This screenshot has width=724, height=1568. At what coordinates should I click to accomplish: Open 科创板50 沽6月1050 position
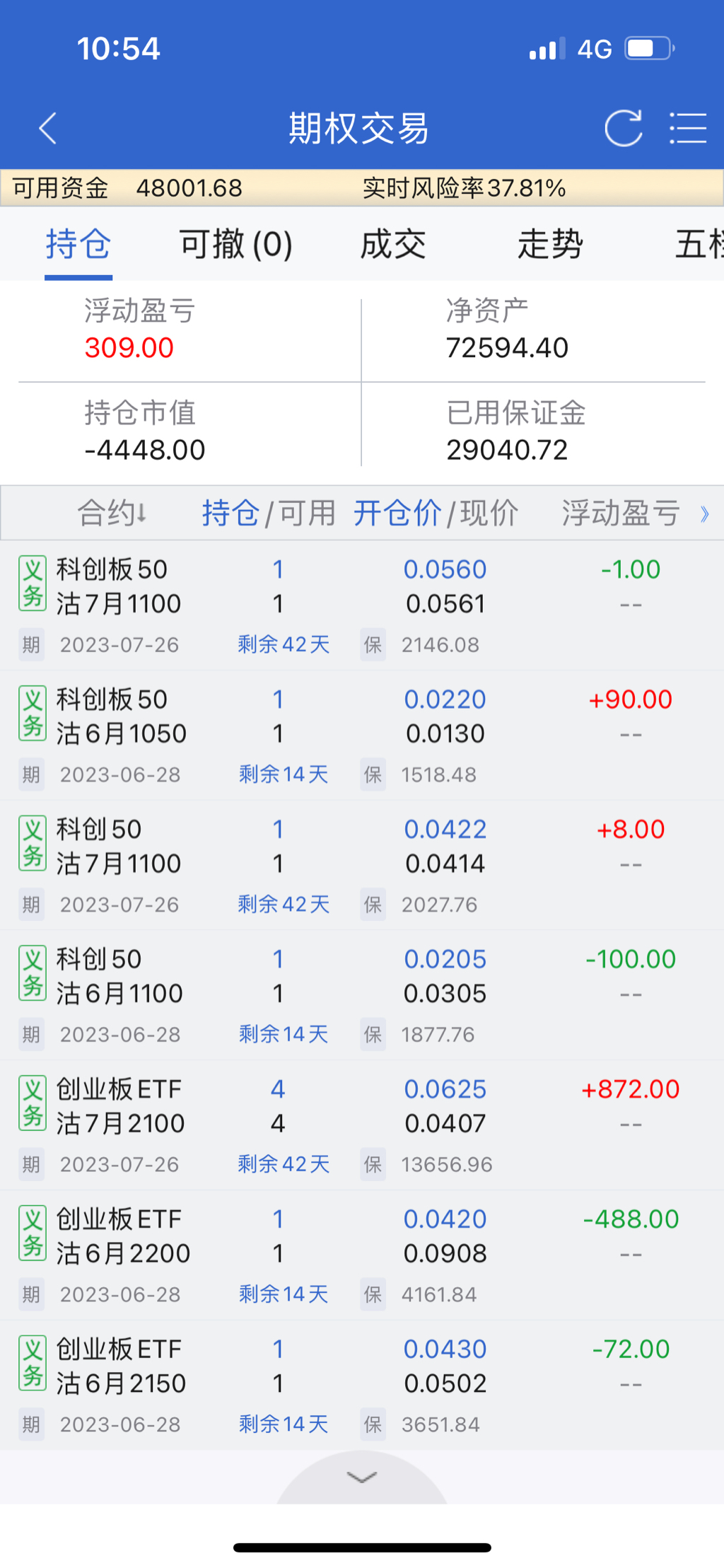tap(120, 716)
